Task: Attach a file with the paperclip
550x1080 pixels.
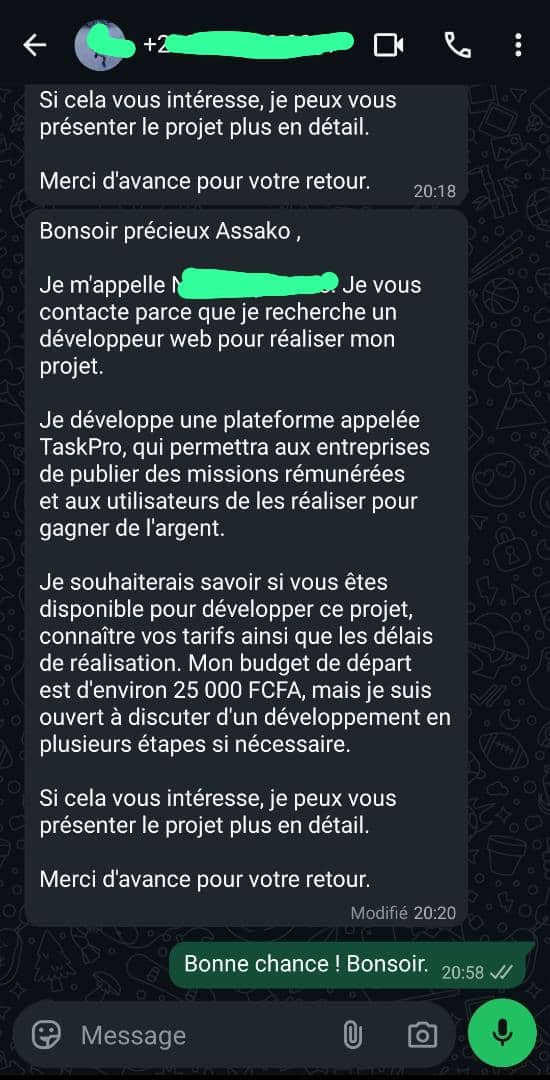Action: click(352, 1035)
